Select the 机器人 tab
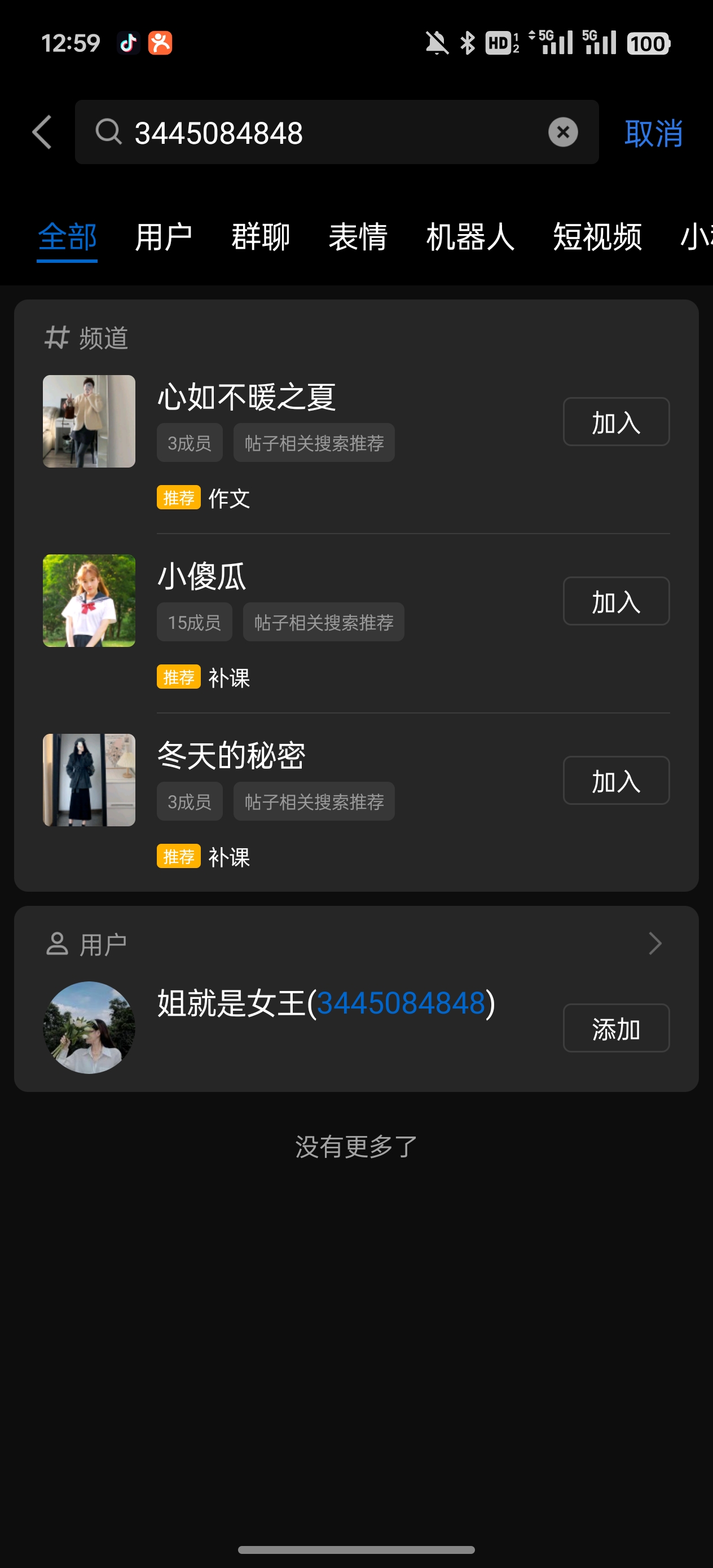Screen dimensions: 713x1568 pos(470,237)
